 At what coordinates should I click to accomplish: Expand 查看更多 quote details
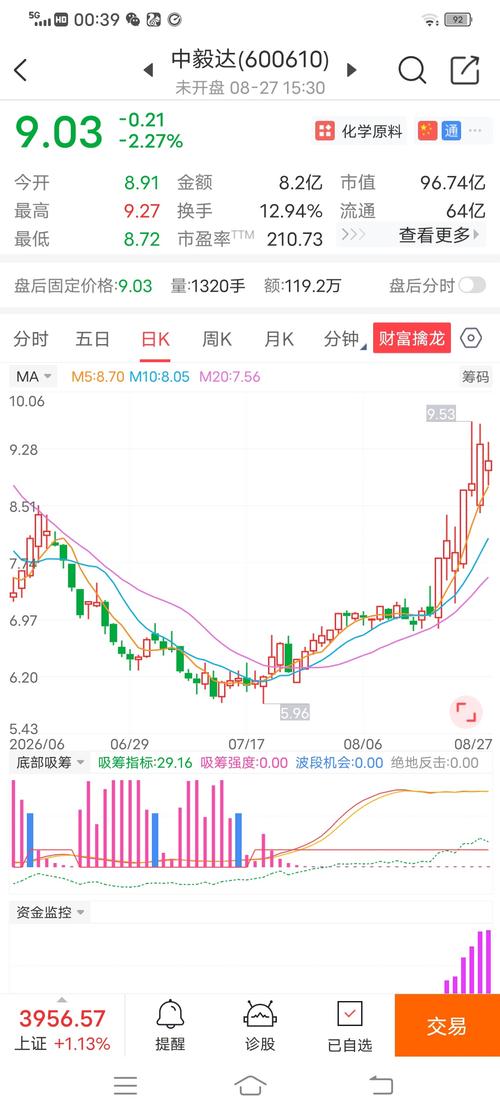[413, 234]
